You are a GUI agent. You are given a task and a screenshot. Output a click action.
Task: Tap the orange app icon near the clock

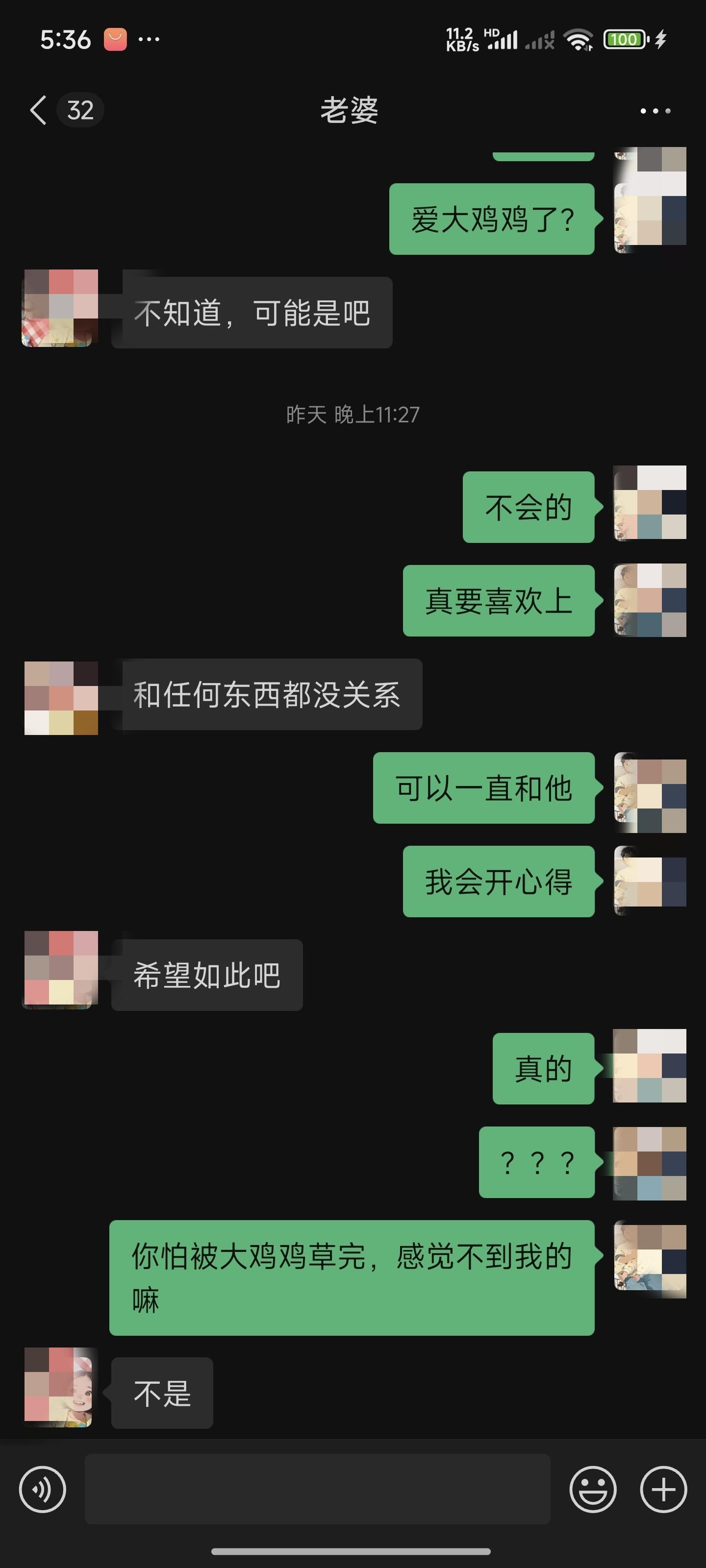(x=116, y=38)
